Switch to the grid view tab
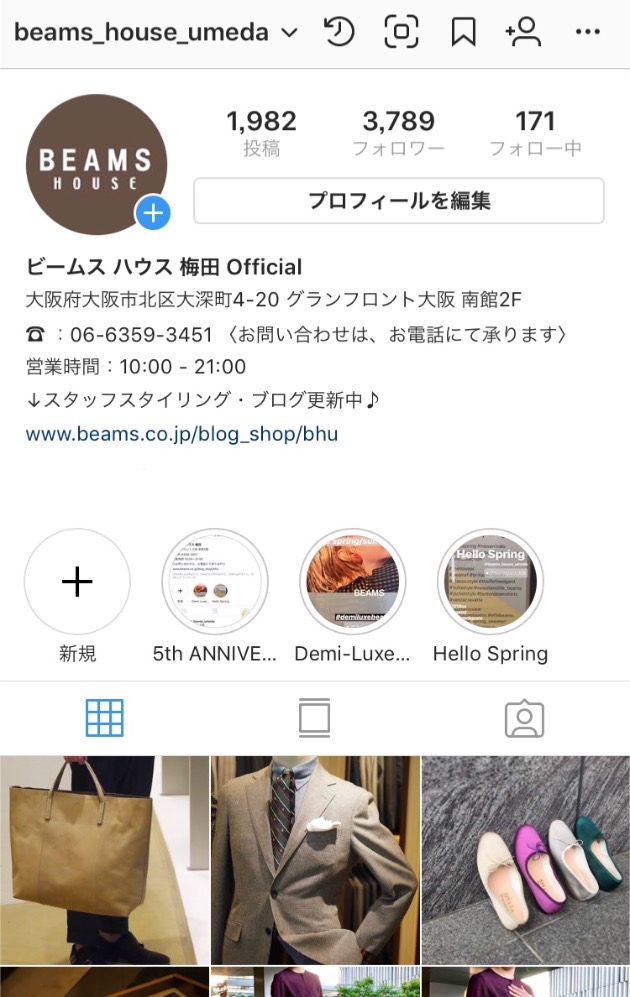This screenshot has height=997, width=630. click(105, 718)
